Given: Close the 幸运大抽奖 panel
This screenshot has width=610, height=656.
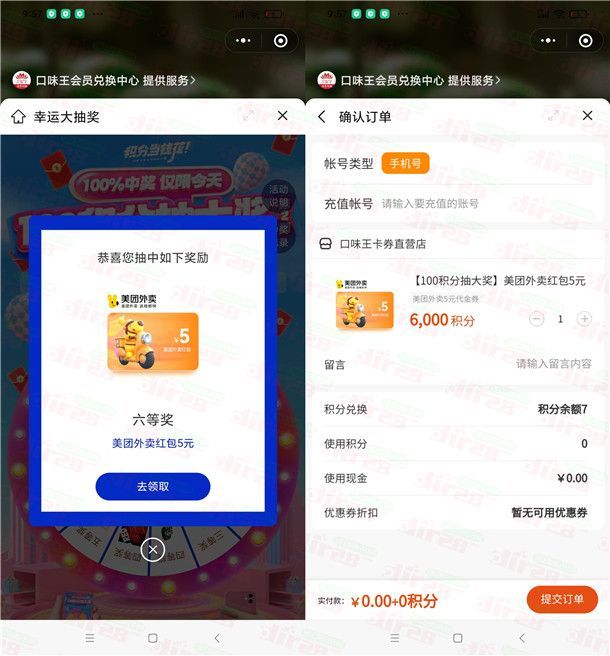Looking at the screenshot, I should point(282,116).
